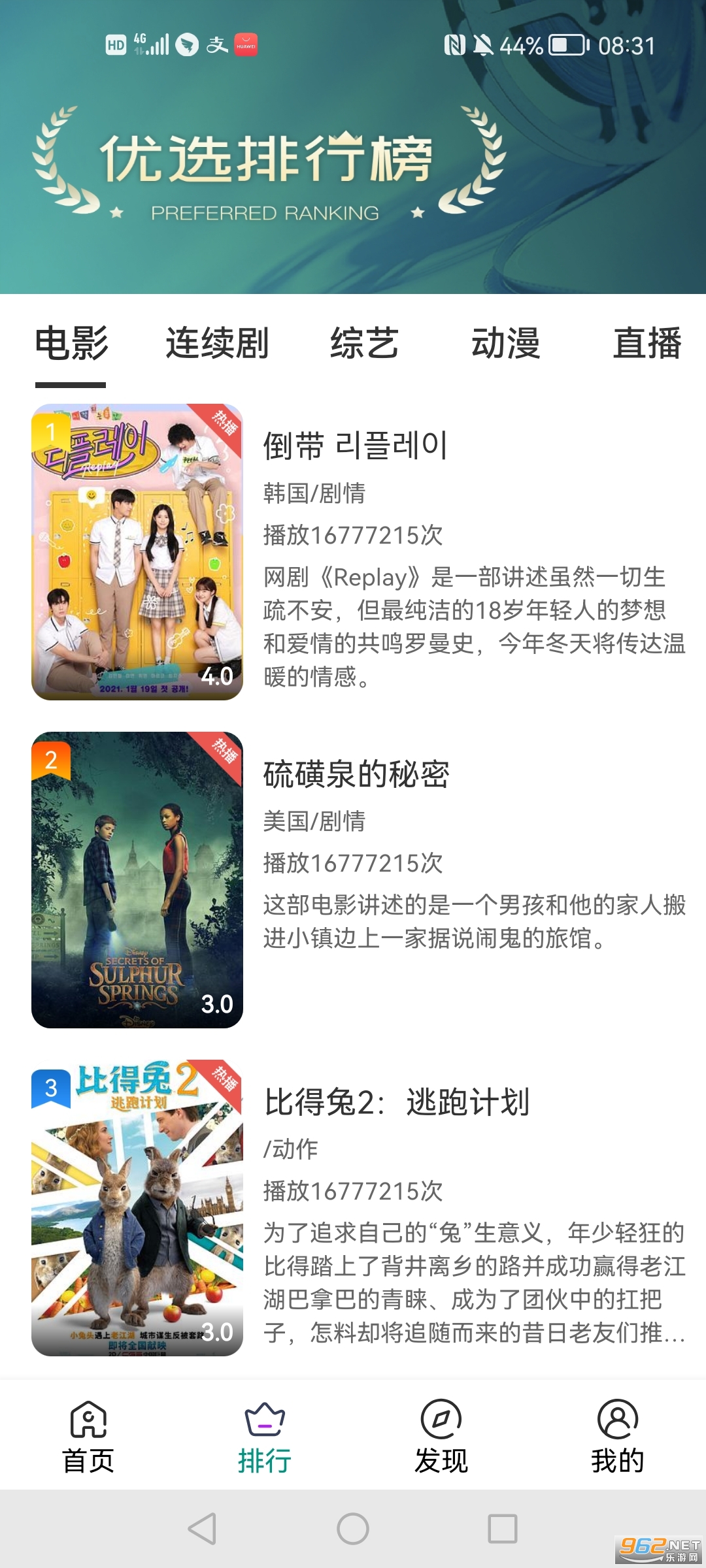Tap the 电影 tab
The height and width of the screenshot is (1568, 706).
point(71,343)
